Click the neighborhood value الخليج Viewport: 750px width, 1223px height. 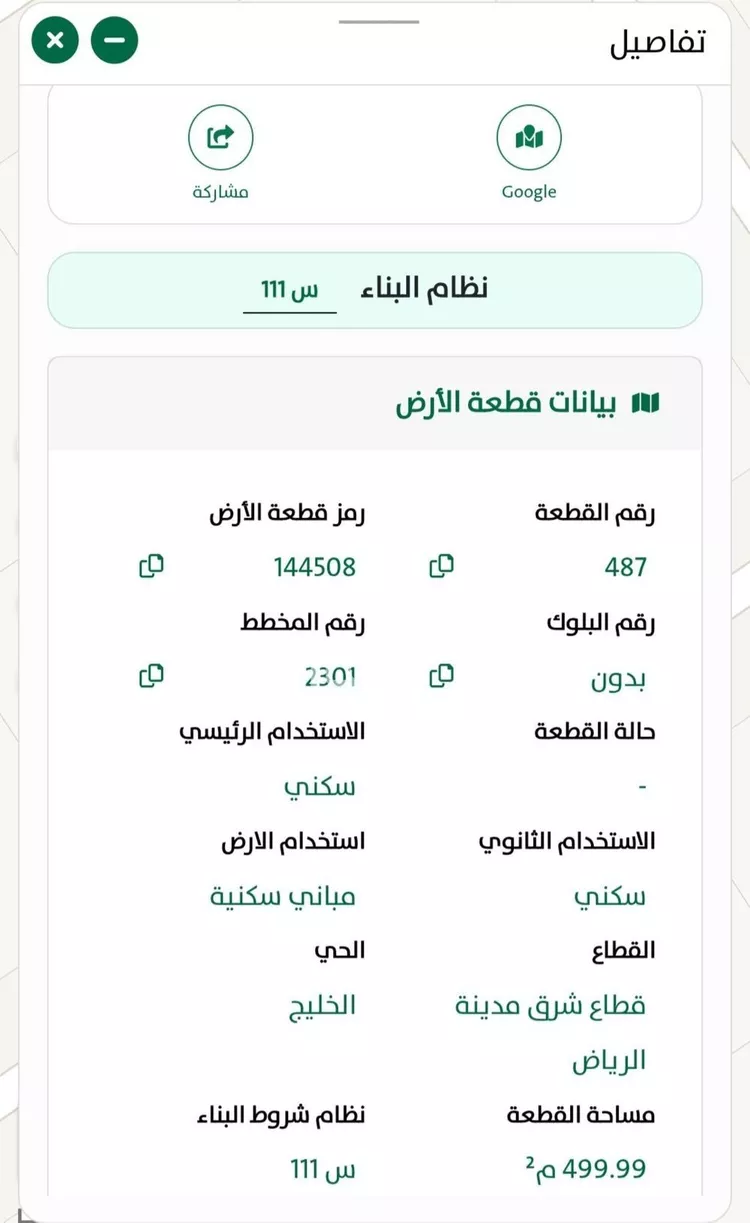tap(320, 1006)
